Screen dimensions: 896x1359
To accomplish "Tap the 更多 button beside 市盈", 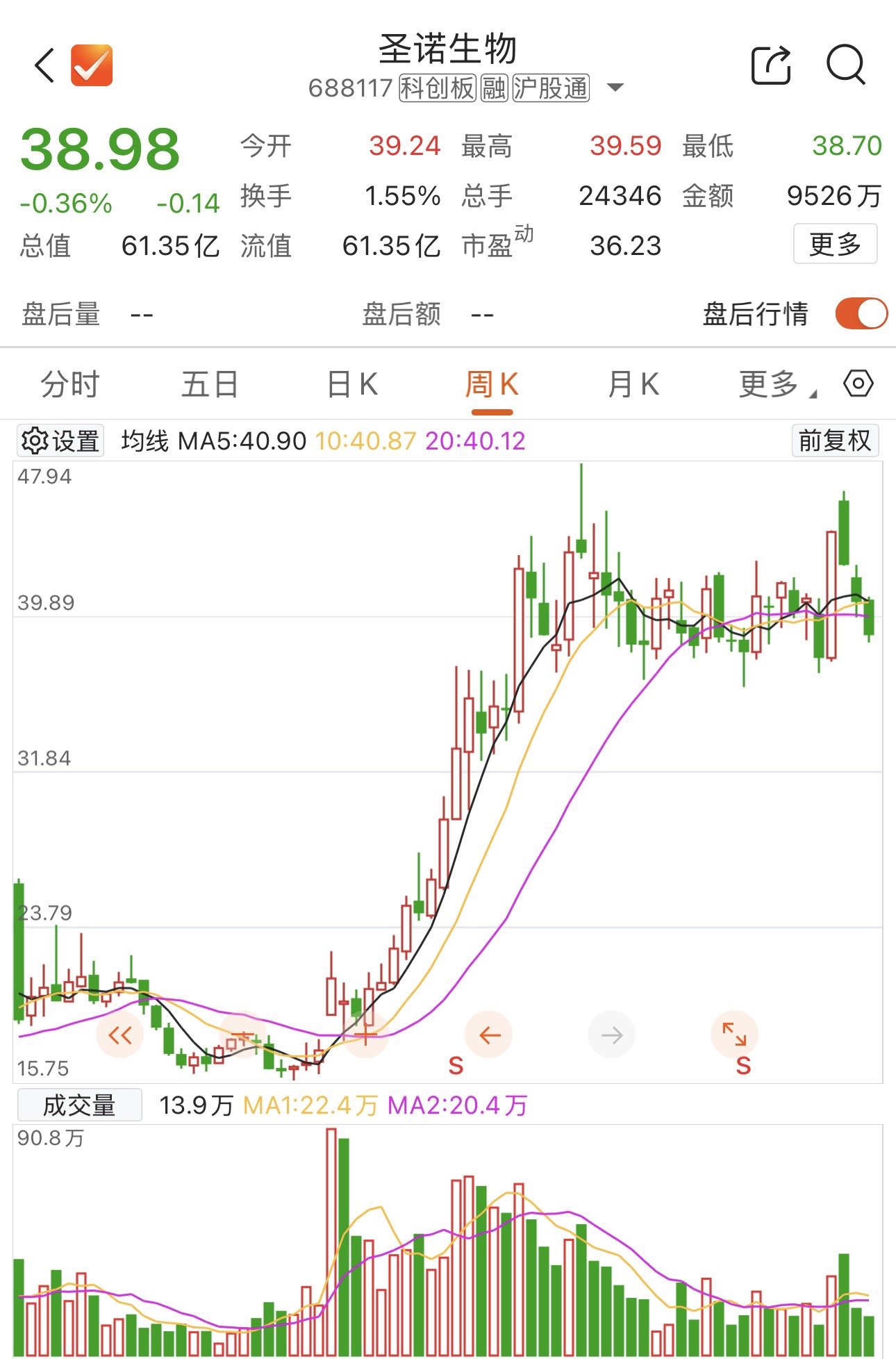I will pos(835,244).
